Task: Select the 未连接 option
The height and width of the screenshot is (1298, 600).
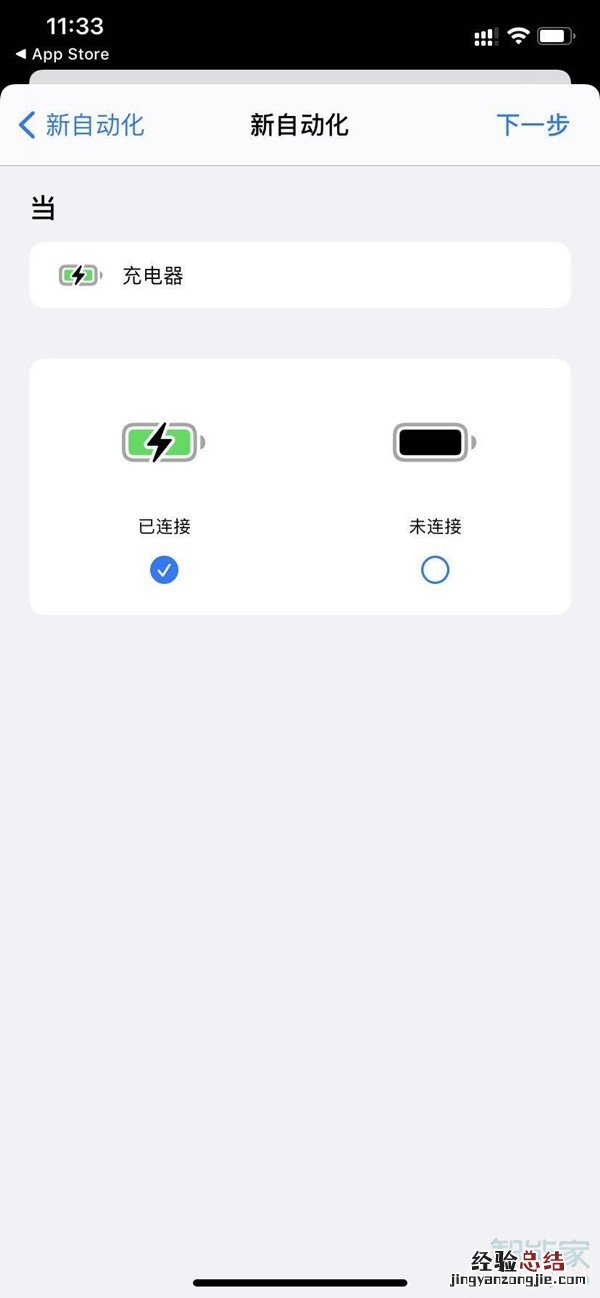Action: pos(435,569)
